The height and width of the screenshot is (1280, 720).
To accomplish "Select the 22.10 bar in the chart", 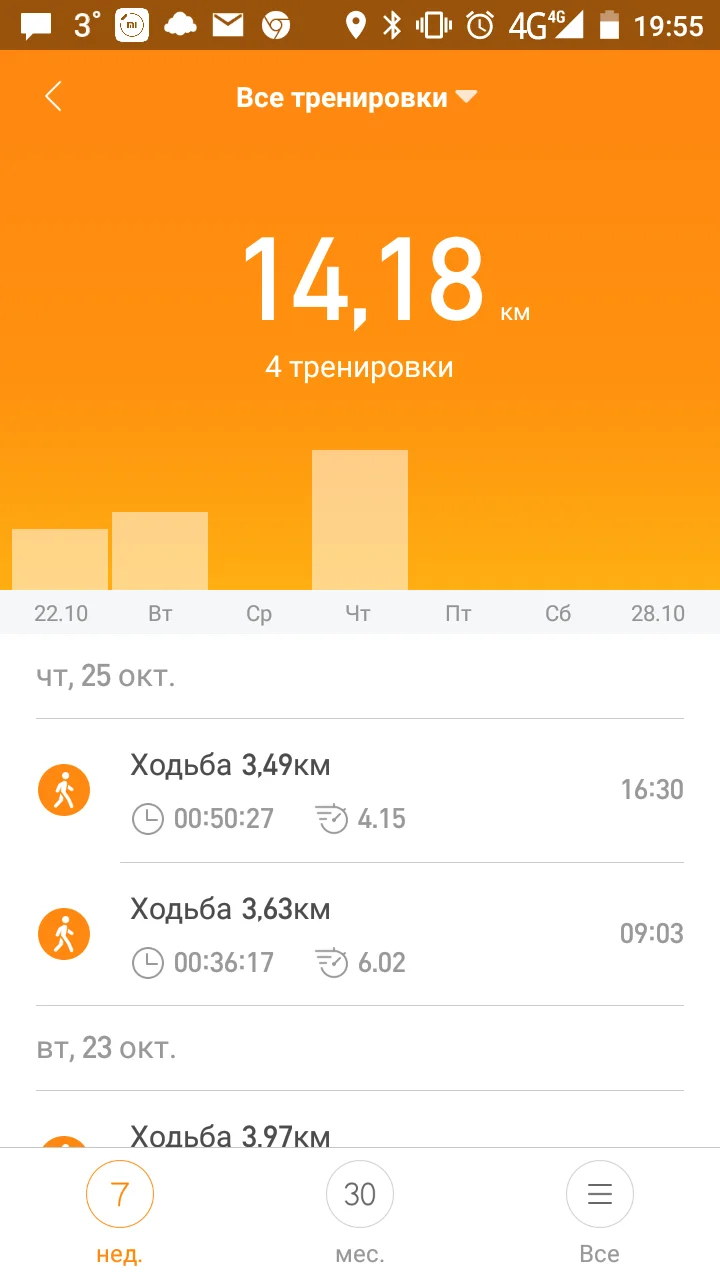I will (60, 559).
